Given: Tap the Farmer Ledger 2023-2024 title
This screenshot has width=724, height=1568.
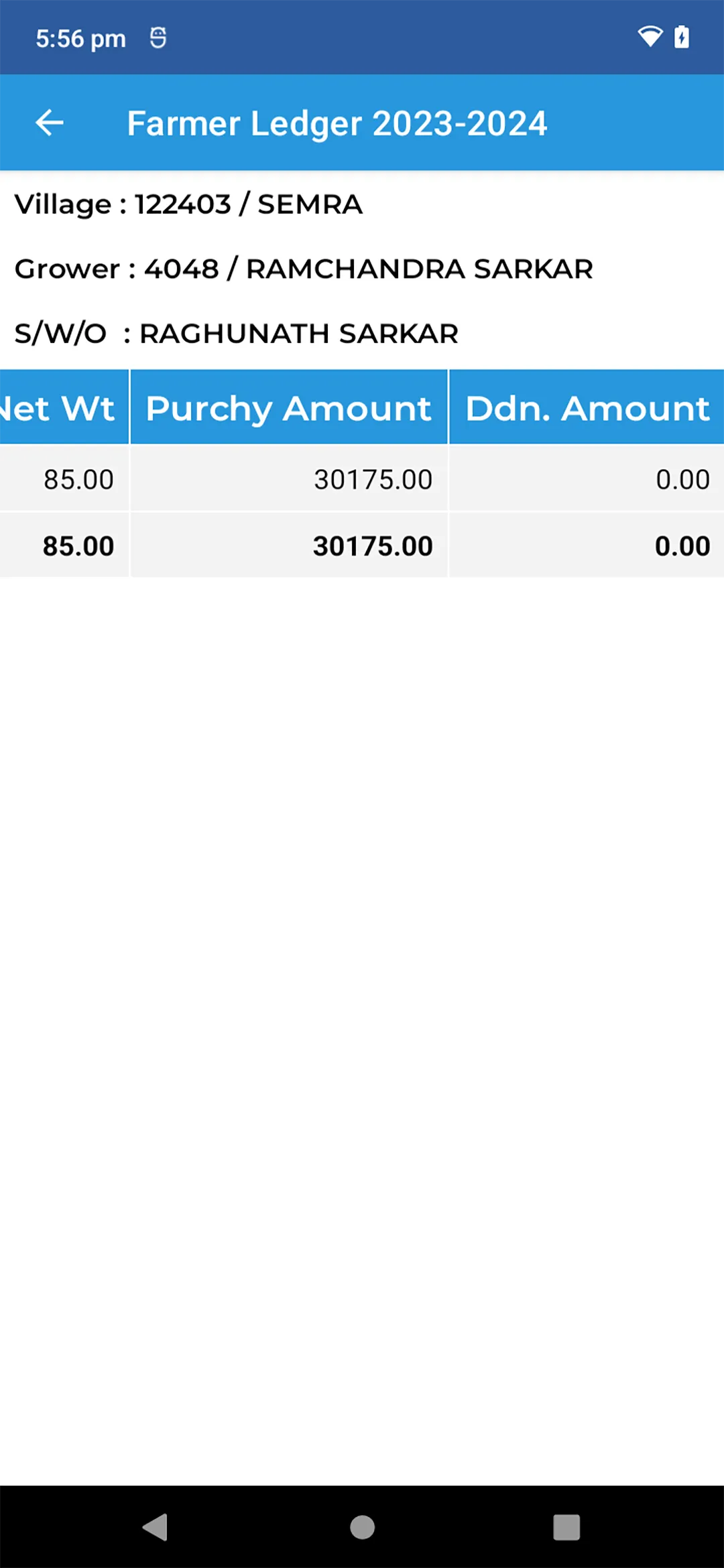Looking at the screenshot, I should click(337, 123).
